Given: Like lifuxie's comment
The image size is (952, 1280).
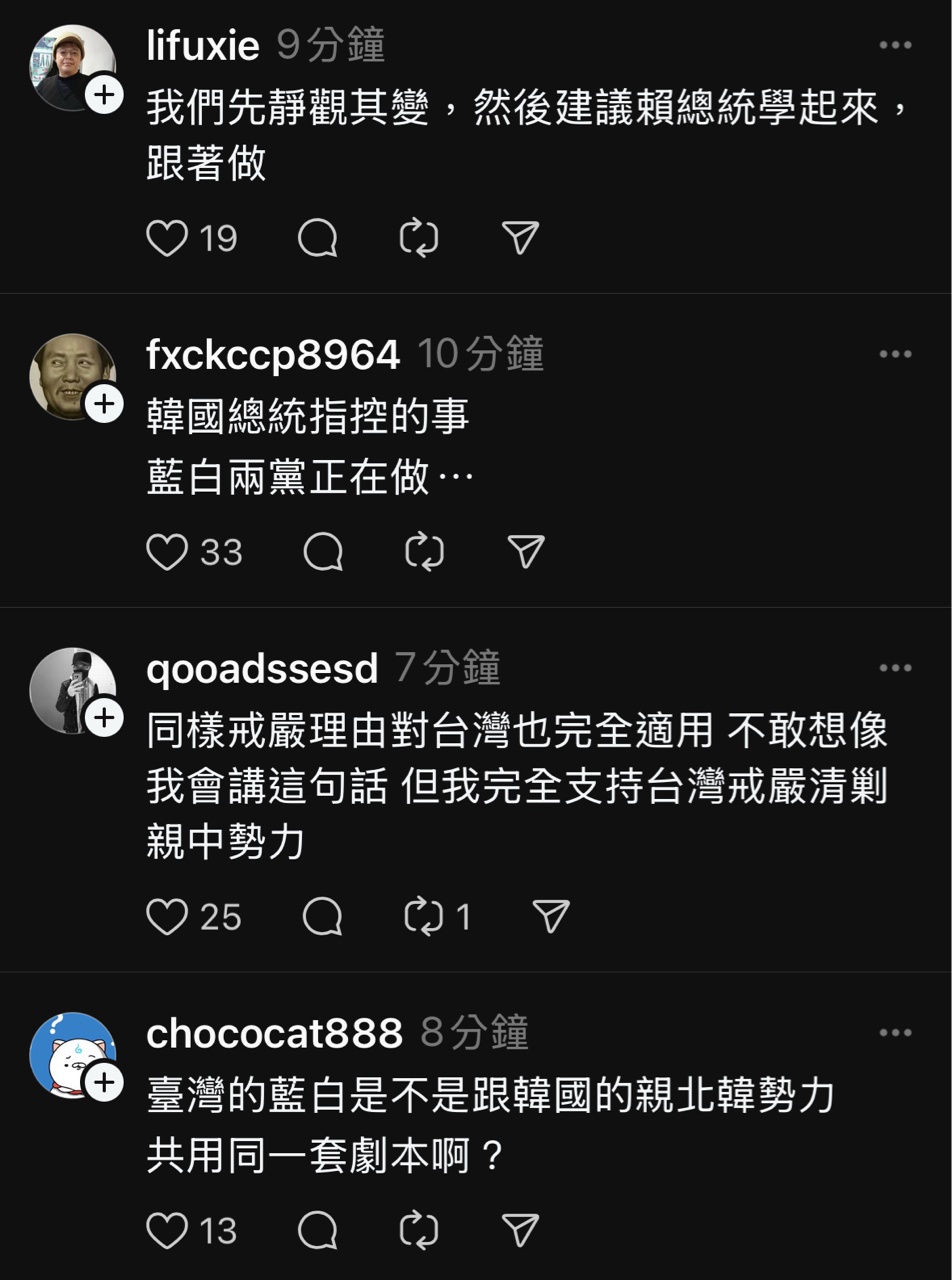Looking at the screenshot, I should [167, 239].
